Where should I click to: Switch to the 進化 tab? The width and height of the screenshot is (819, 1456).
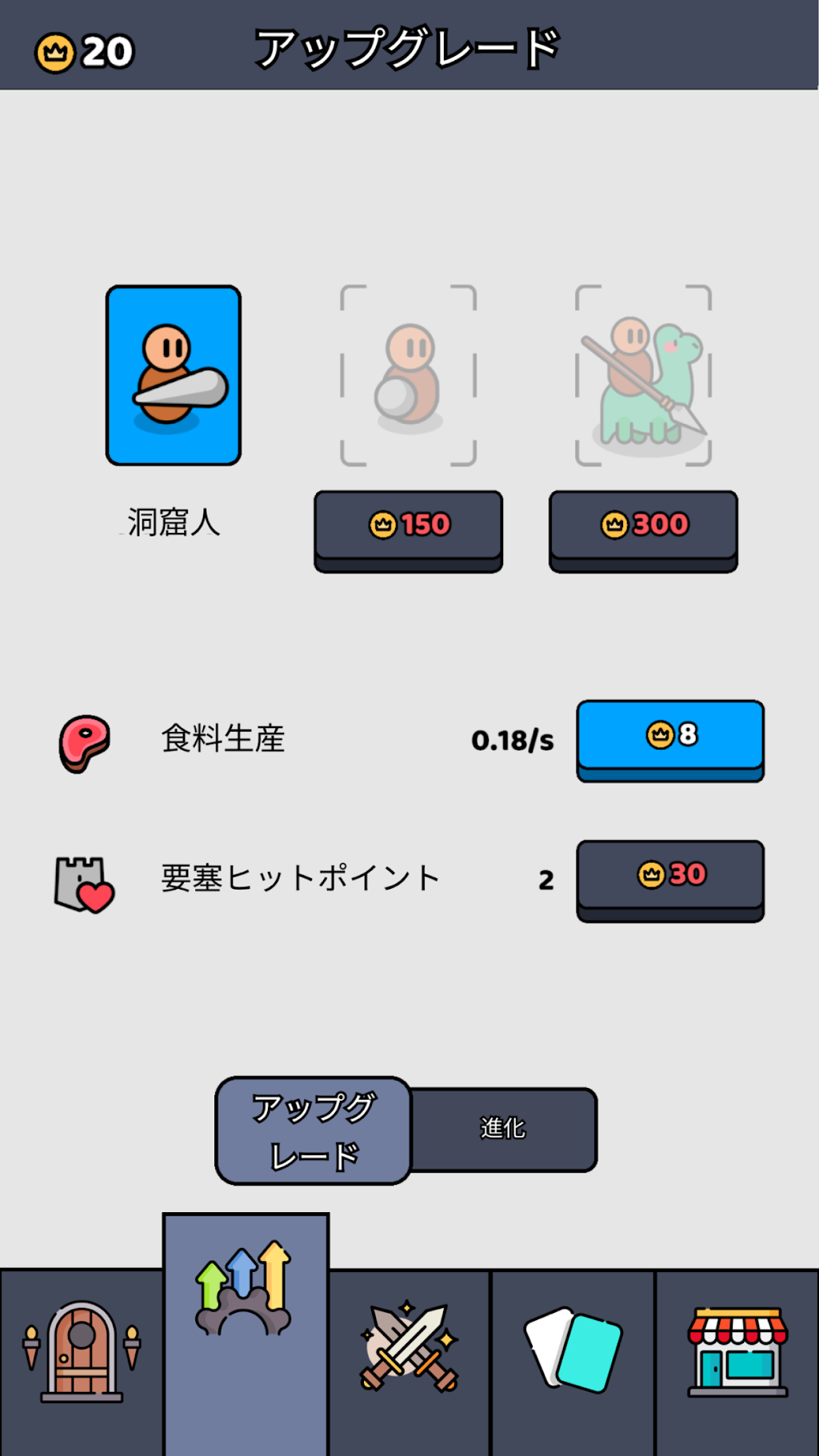pyautogui.click(x=503, y=1129)
